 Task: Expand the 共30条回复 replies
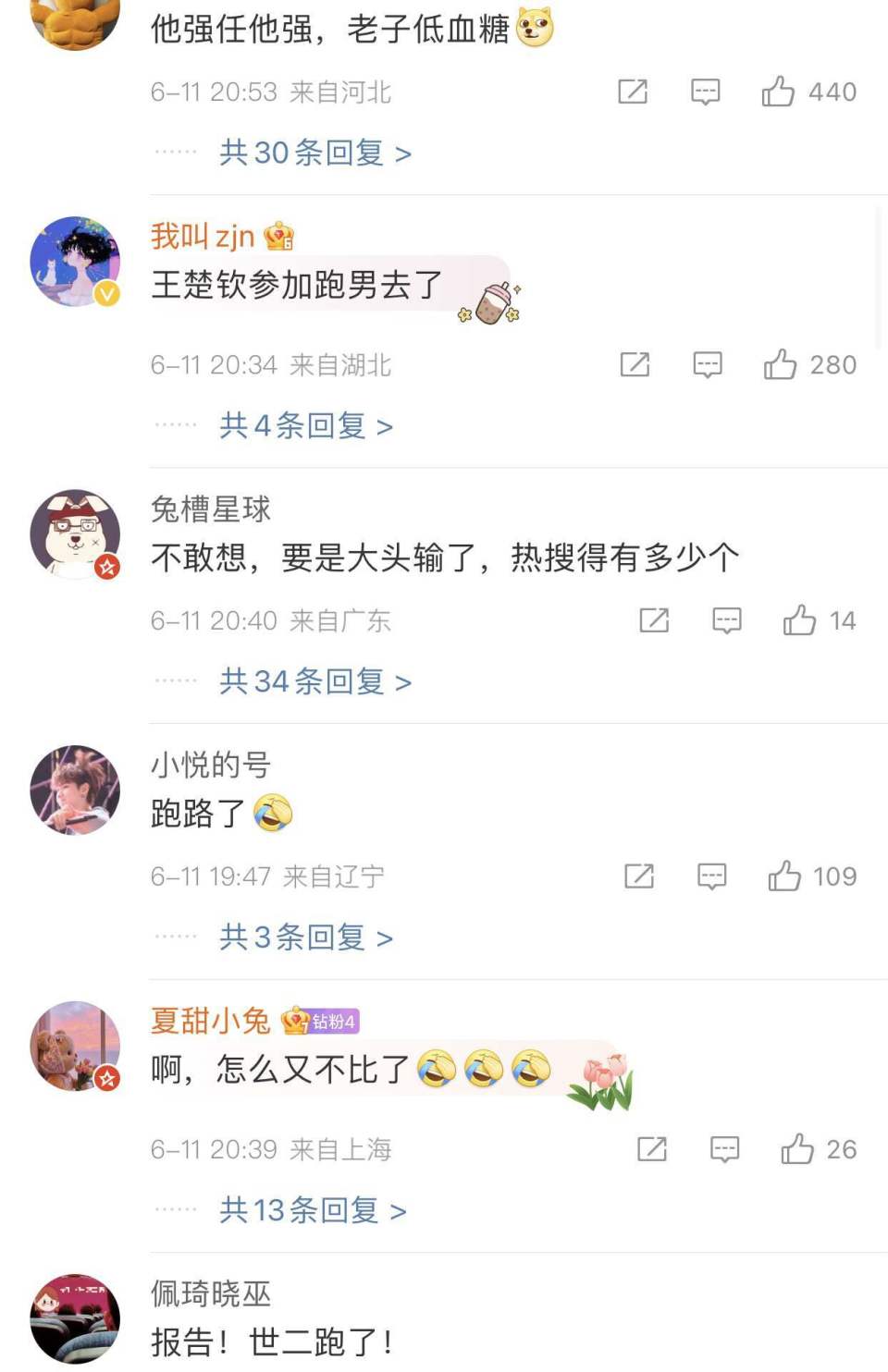click(314, 153)
